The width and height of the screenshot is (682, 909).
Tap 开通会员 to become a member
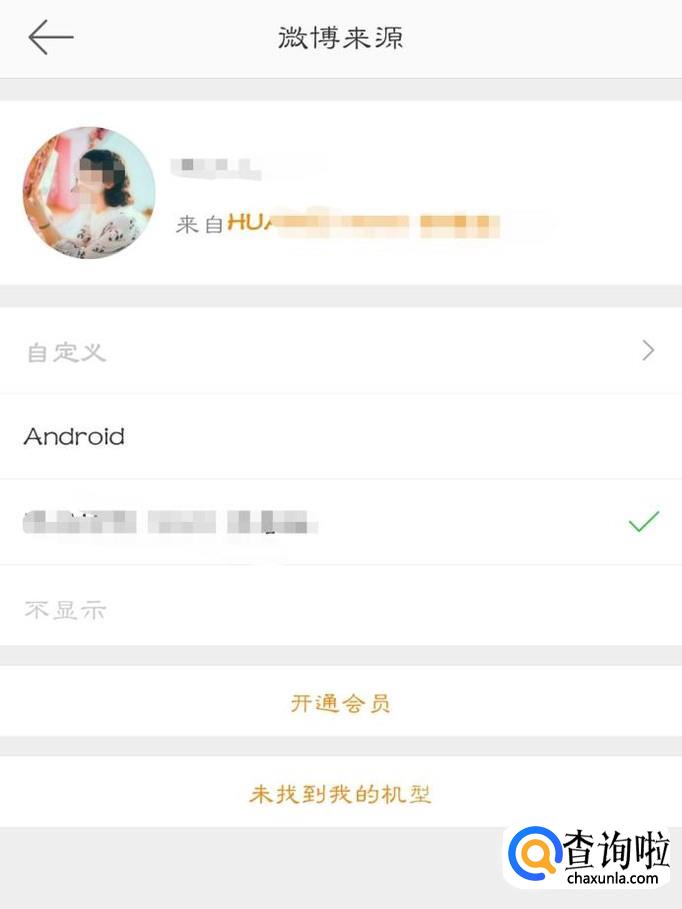click(x=340, y=703)
